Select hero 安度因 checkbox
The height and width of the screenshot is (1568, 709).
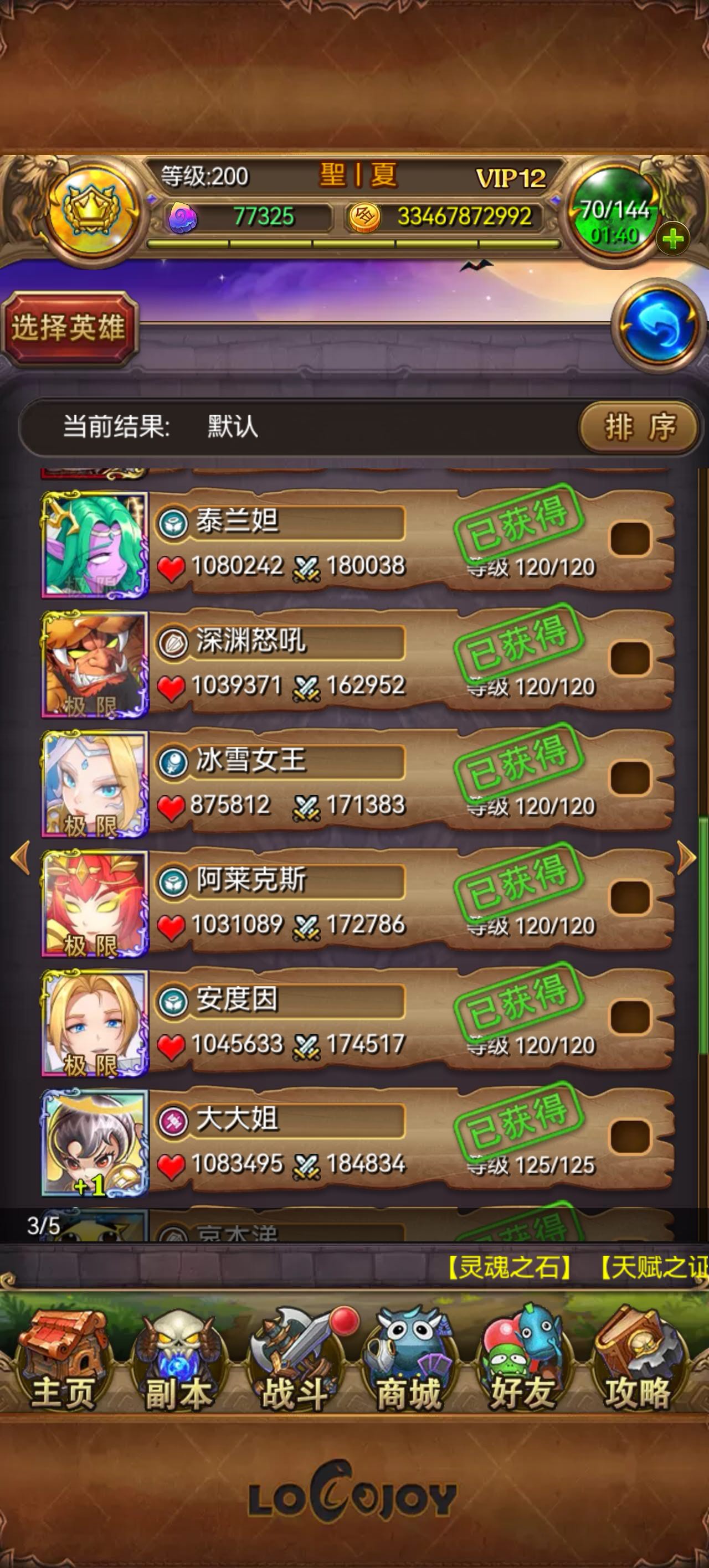tap(630, 1017)
